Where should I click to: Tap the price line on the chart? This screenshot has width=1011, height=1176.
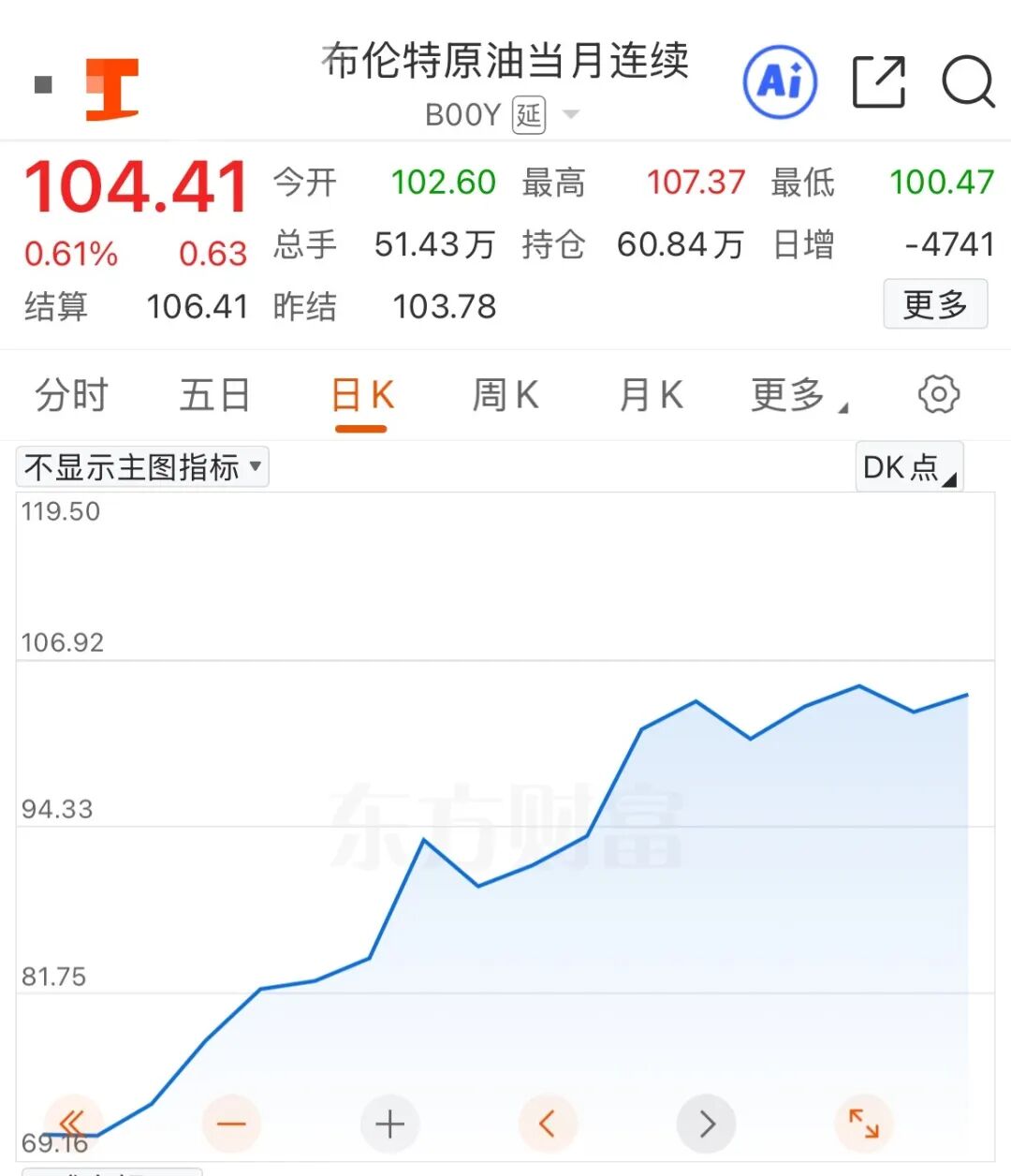696,702
